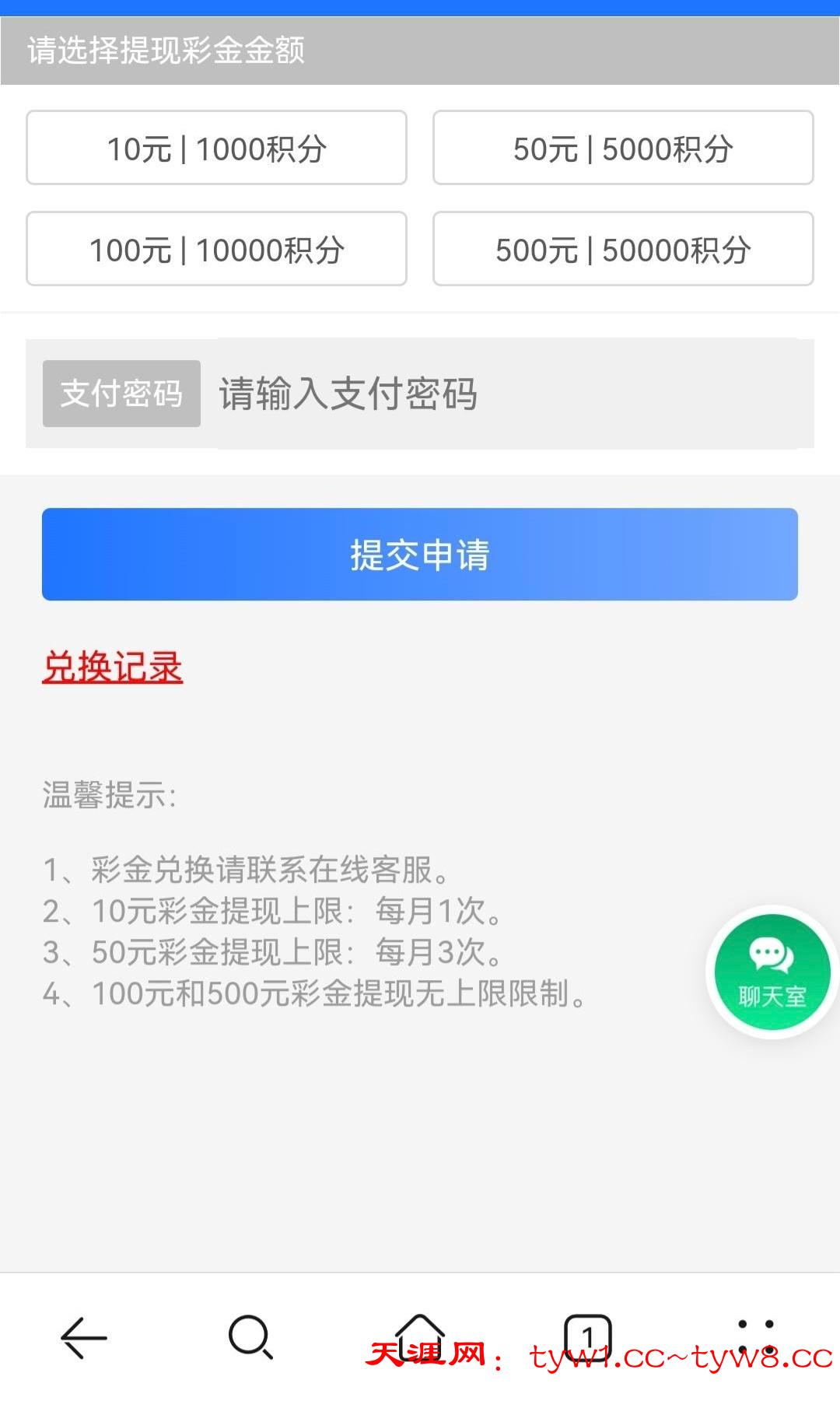Go back using the browser back arrow
Image resolution: width=840 pixels, height=1408 pixels.
click(x=84, y=1338)
